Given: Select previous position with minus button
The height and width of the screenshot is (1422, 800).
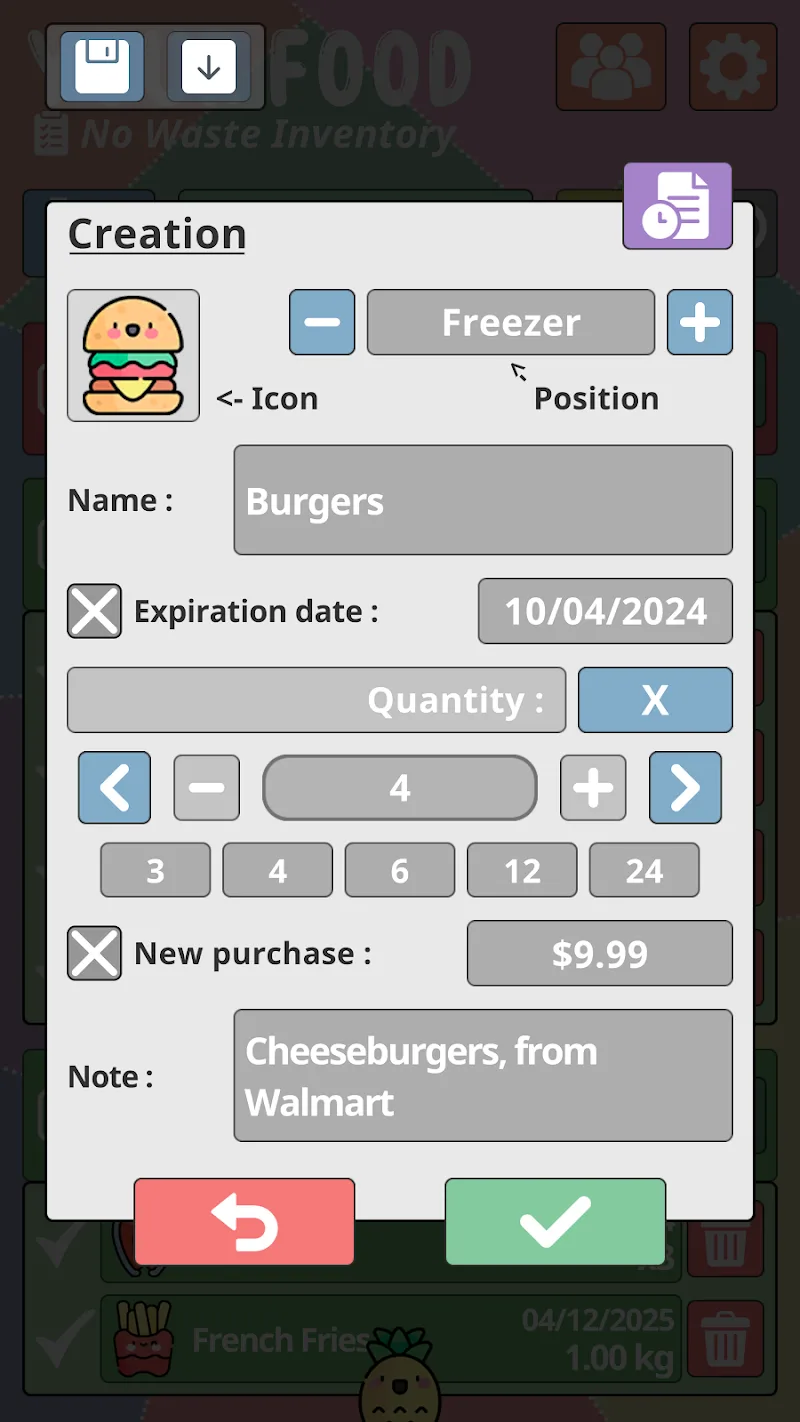Looking at the screenshot, I should pos(322,322).
